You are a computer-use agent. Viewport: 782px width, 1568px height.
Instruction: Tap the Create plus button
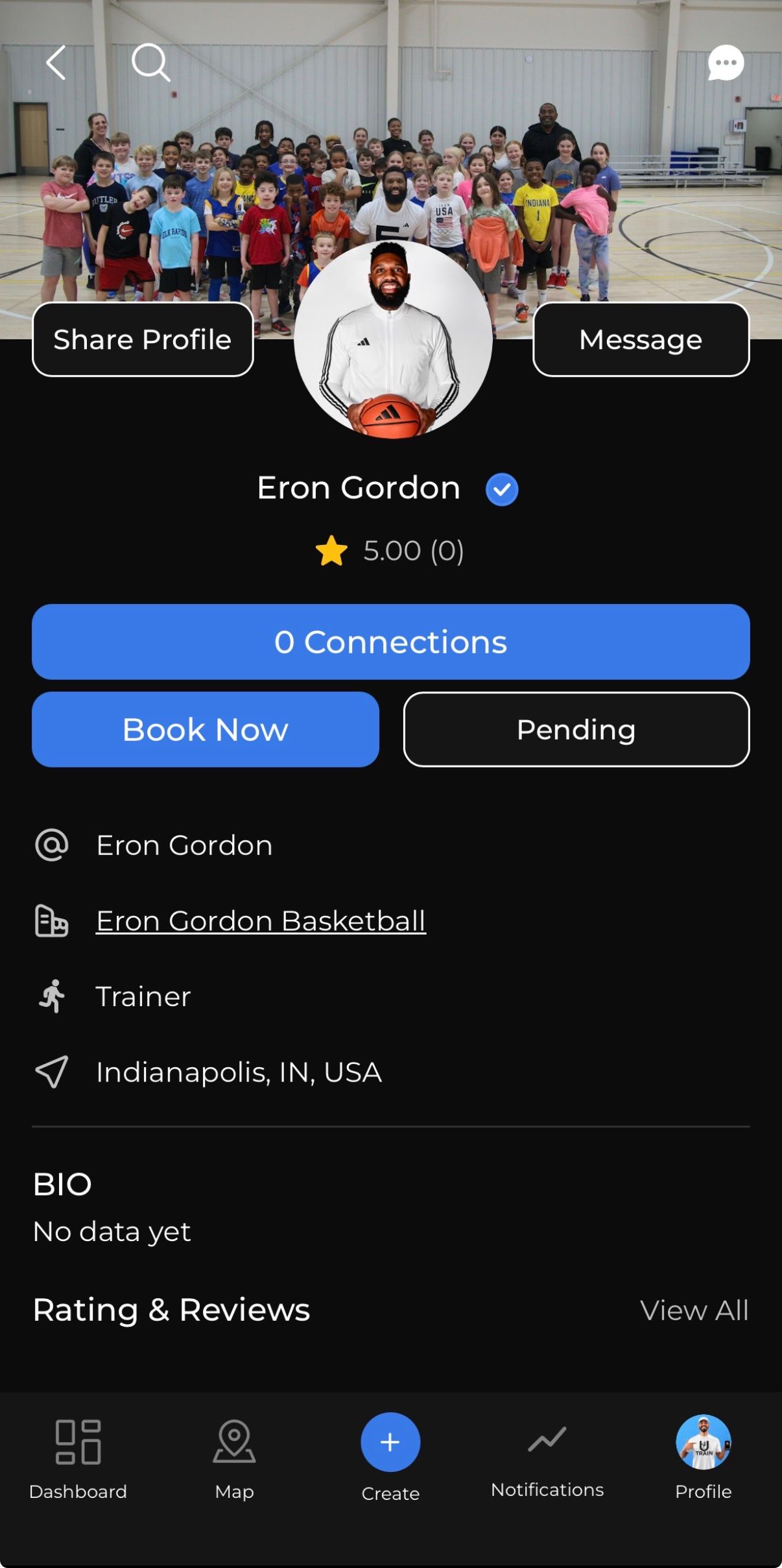390,1442
